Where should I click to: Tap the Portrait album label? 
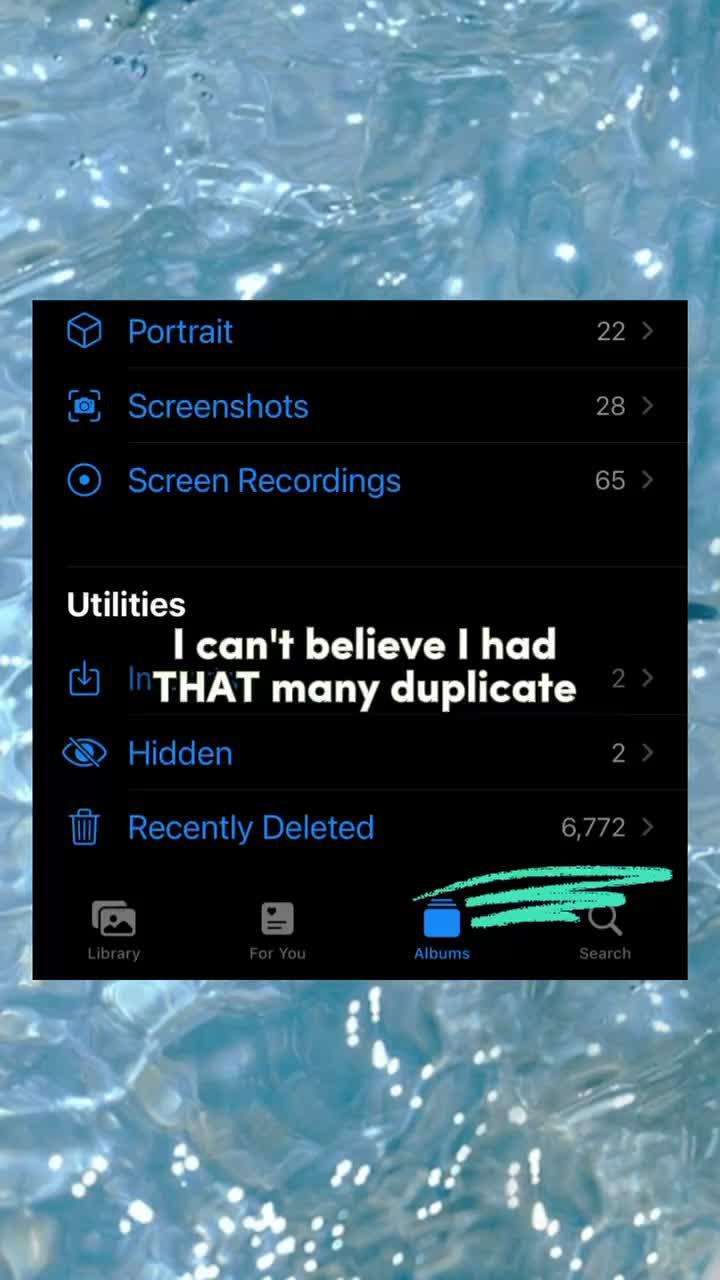pos(180,331)
